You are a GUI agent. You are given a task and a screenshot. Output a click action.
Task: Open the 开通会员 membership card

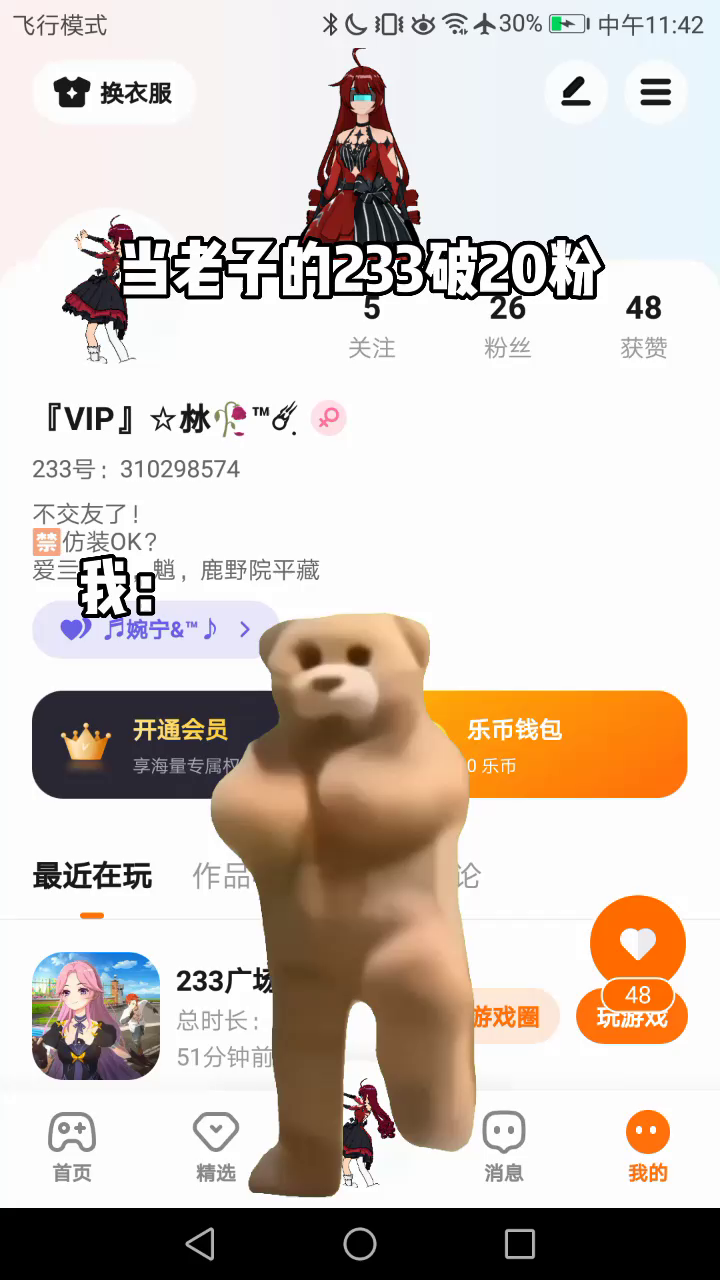pyautogui.click(x=140, y=745)
